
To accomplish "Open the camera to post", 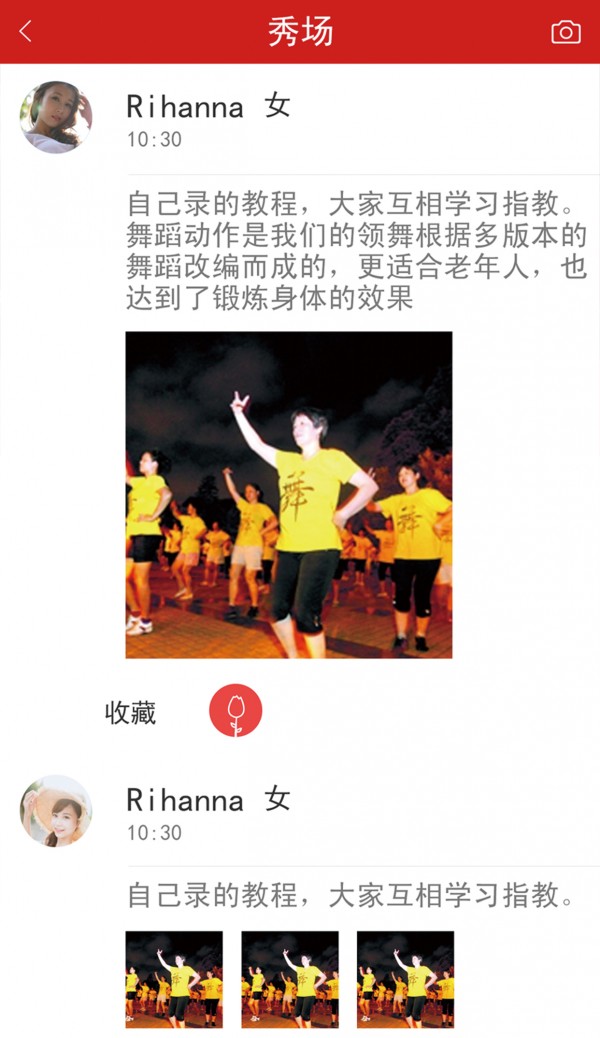I will point(565,32).
